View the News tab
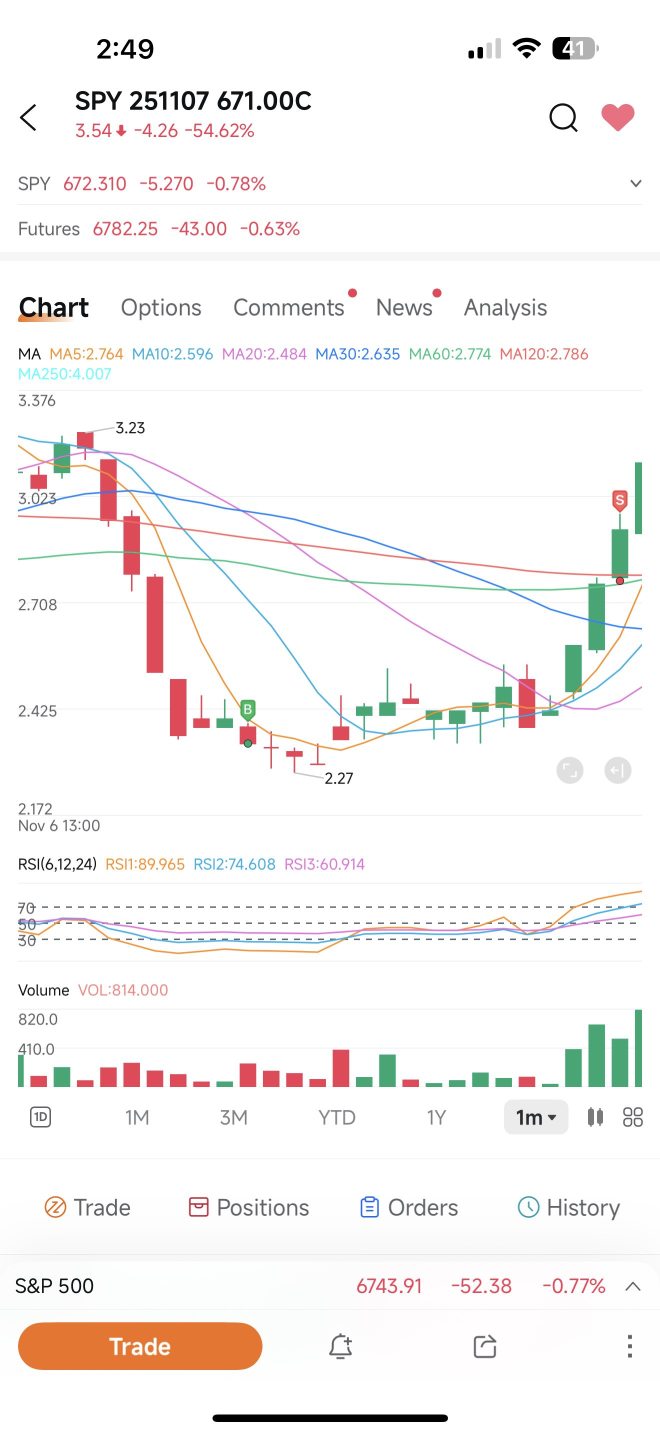This screenshot has height=1434, width=660. tap(404, 308)
